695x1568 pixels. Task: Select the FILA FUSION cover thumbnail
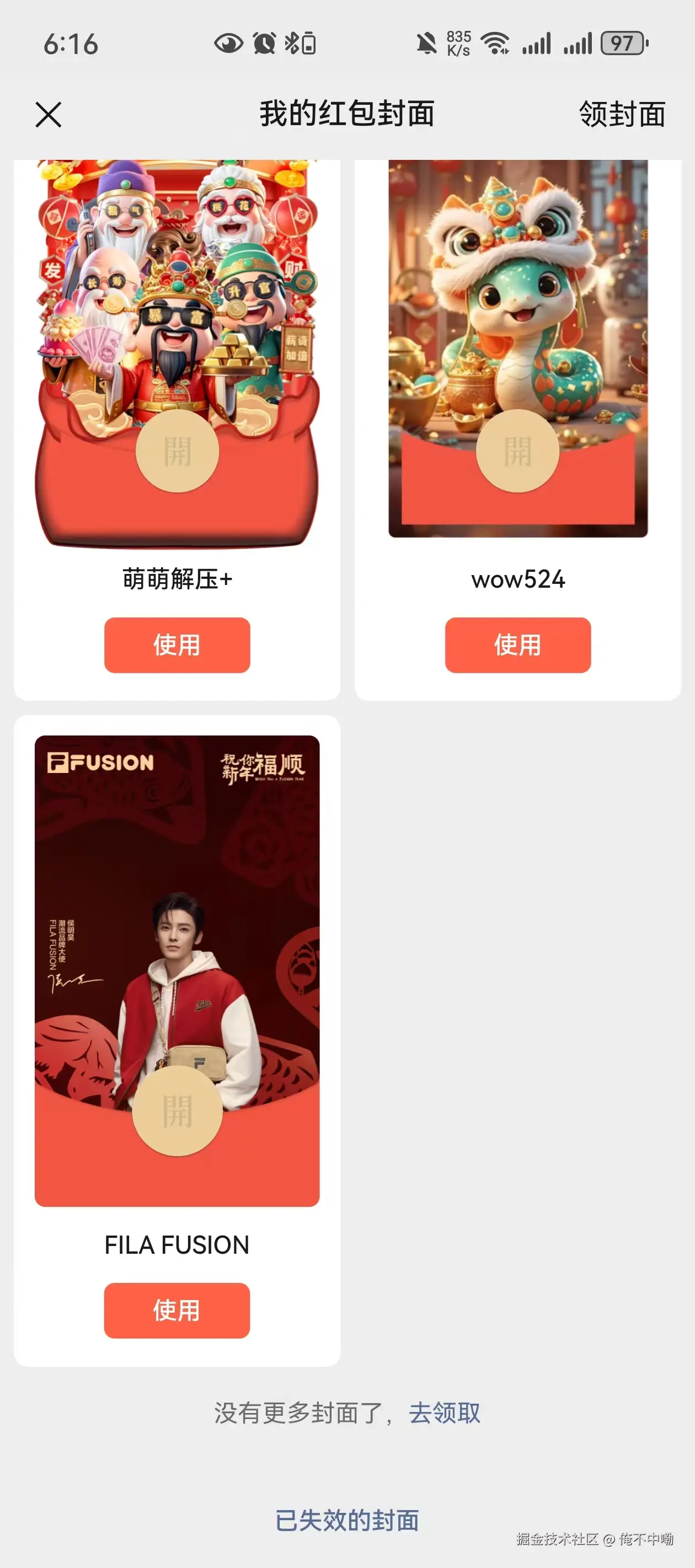177,968
